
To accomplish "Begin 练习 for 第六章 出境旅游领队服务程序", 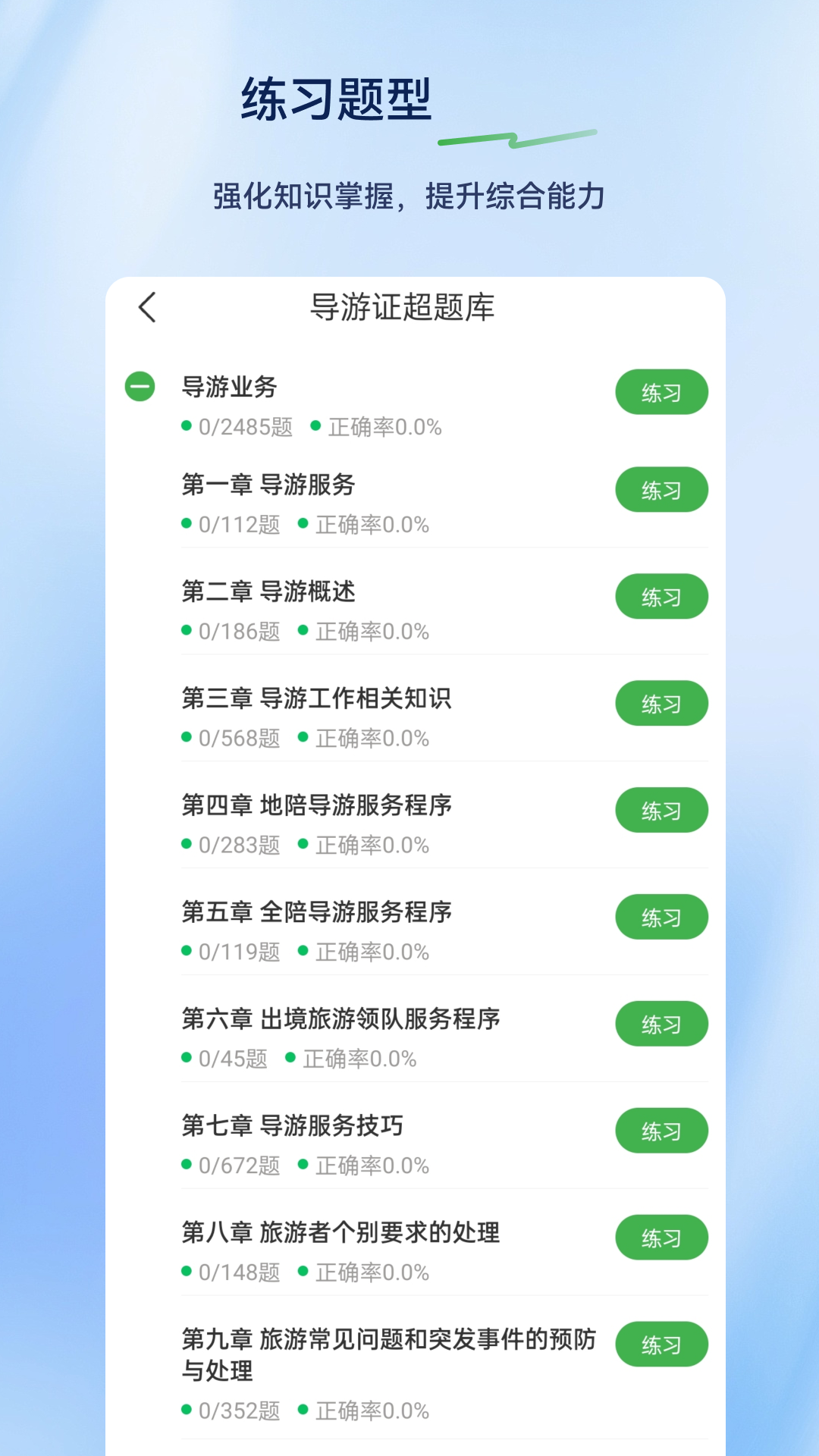I will point(661,1024).
